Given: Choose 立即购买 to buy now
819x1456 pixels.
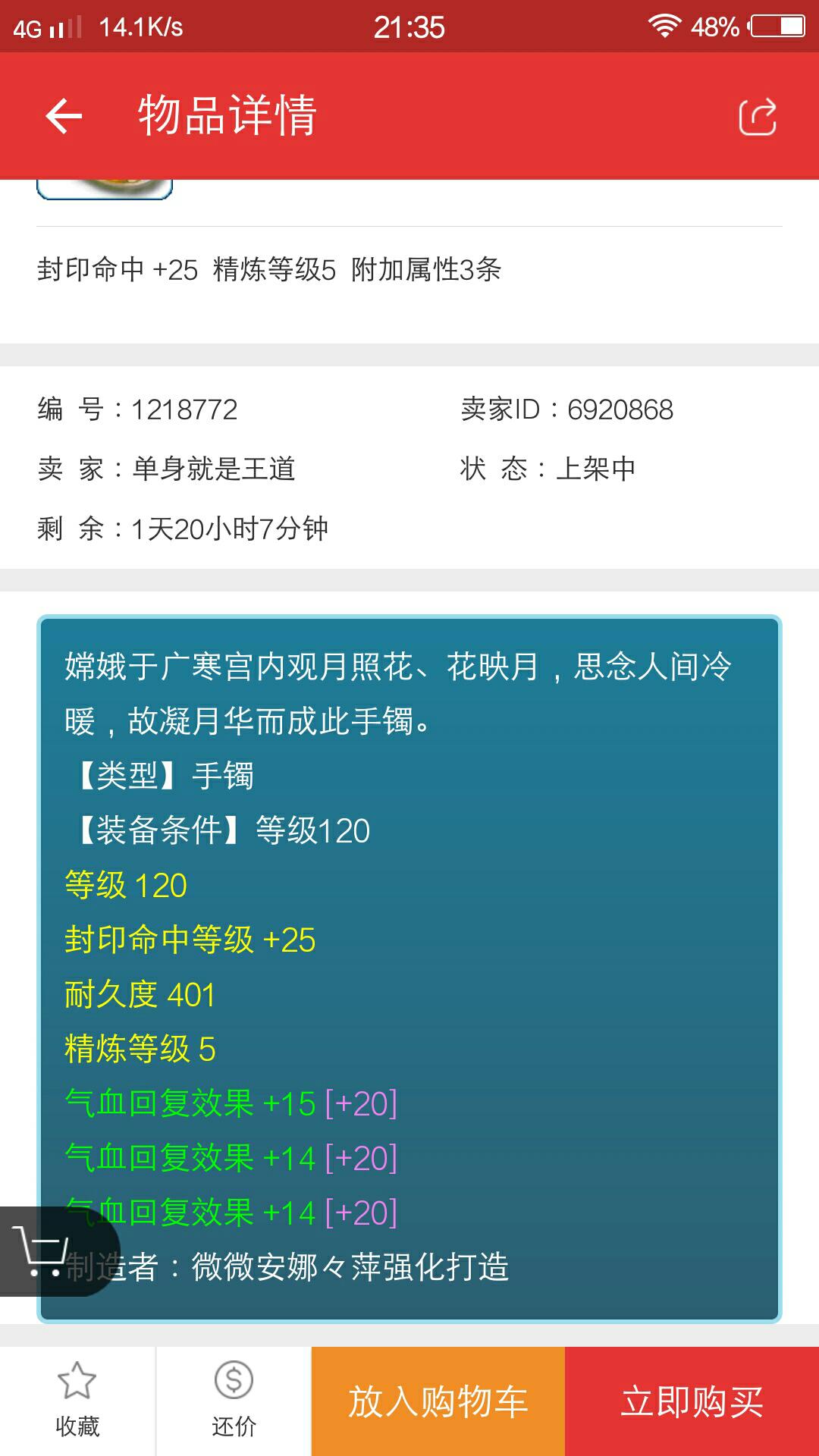Looking at the screenshot, I should pos(692,1401).
